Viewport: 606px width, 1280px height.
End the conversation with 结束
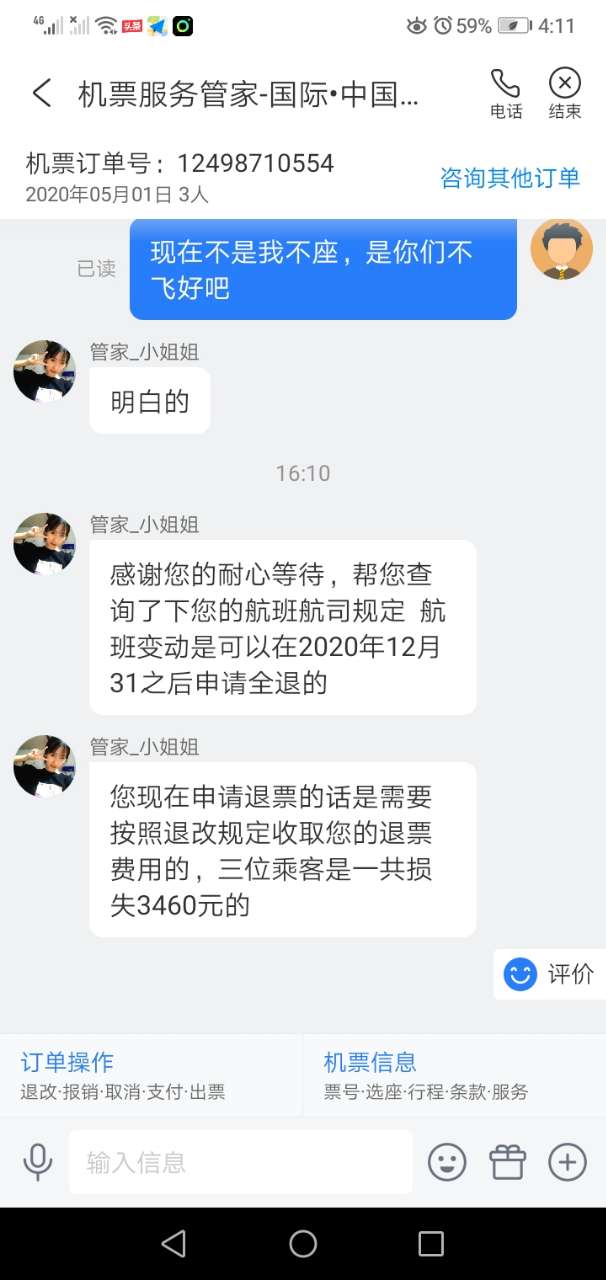(565, 94)
